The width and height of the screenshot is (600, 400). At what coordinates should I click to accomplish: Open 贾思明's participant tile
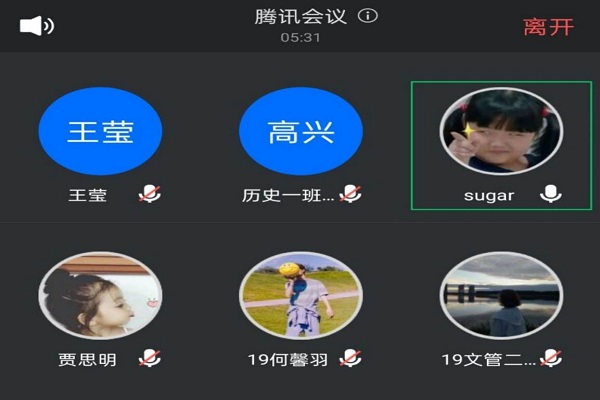pyautogui.click(x=100, y=309)
